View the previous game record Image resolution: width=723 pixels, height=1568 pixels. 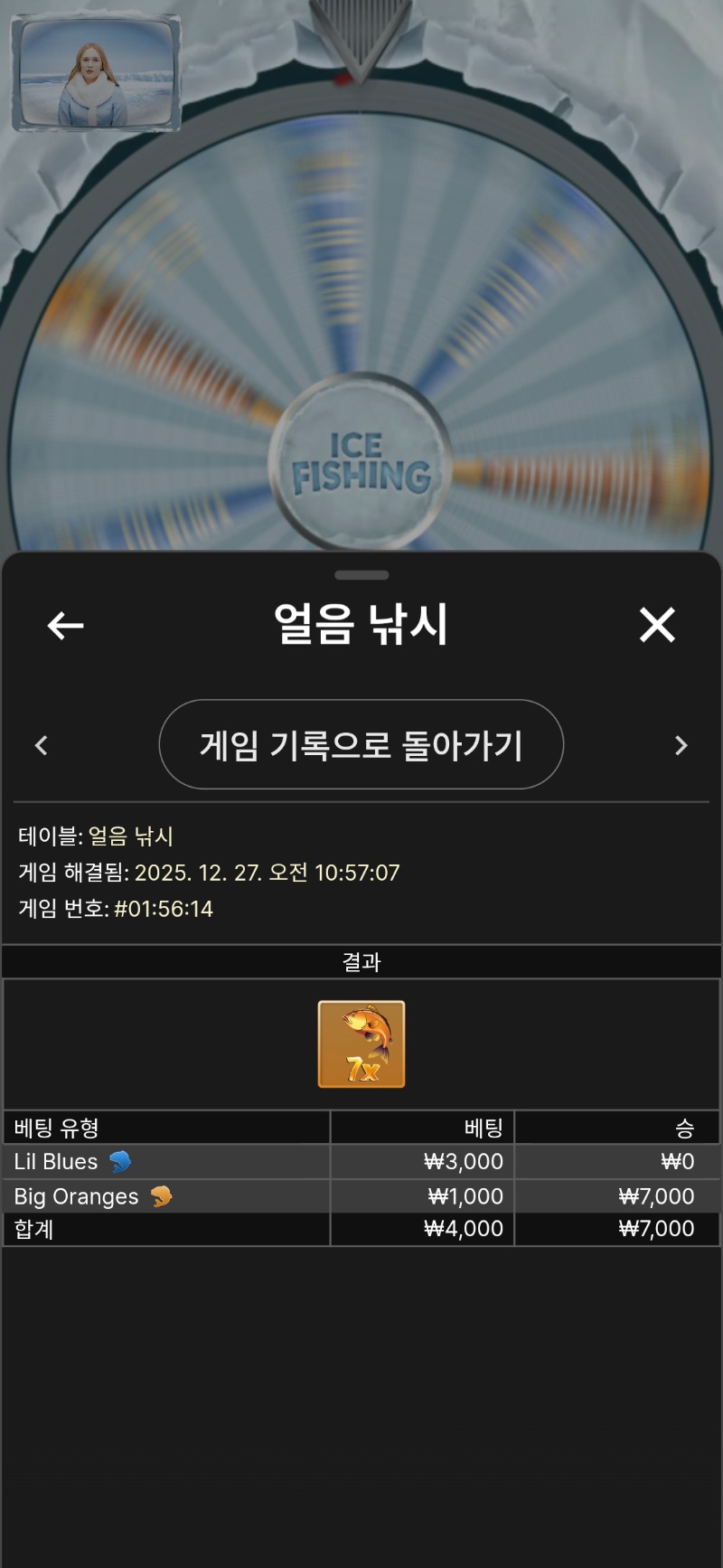pos(41,745)
